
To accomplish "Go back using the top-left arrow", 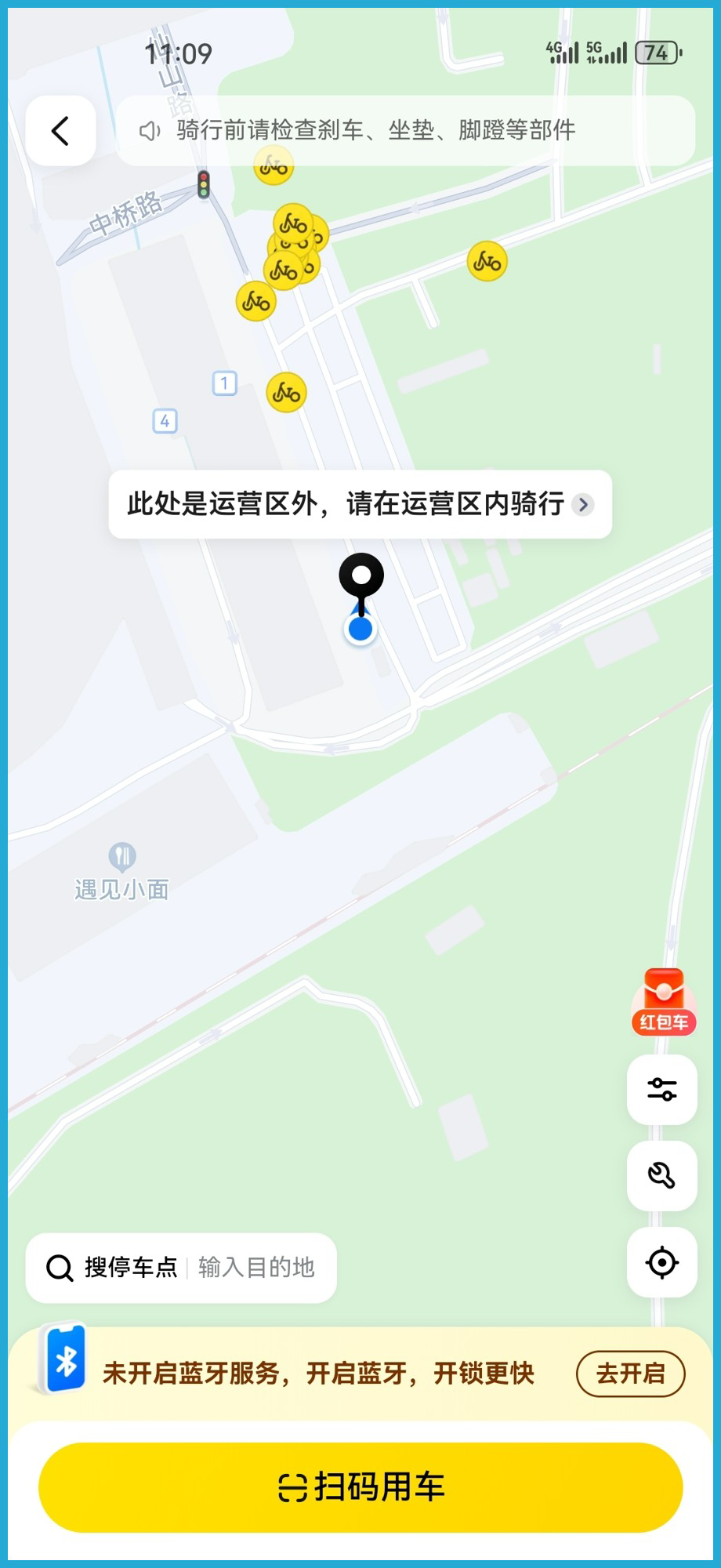I will tap(60, 131).
